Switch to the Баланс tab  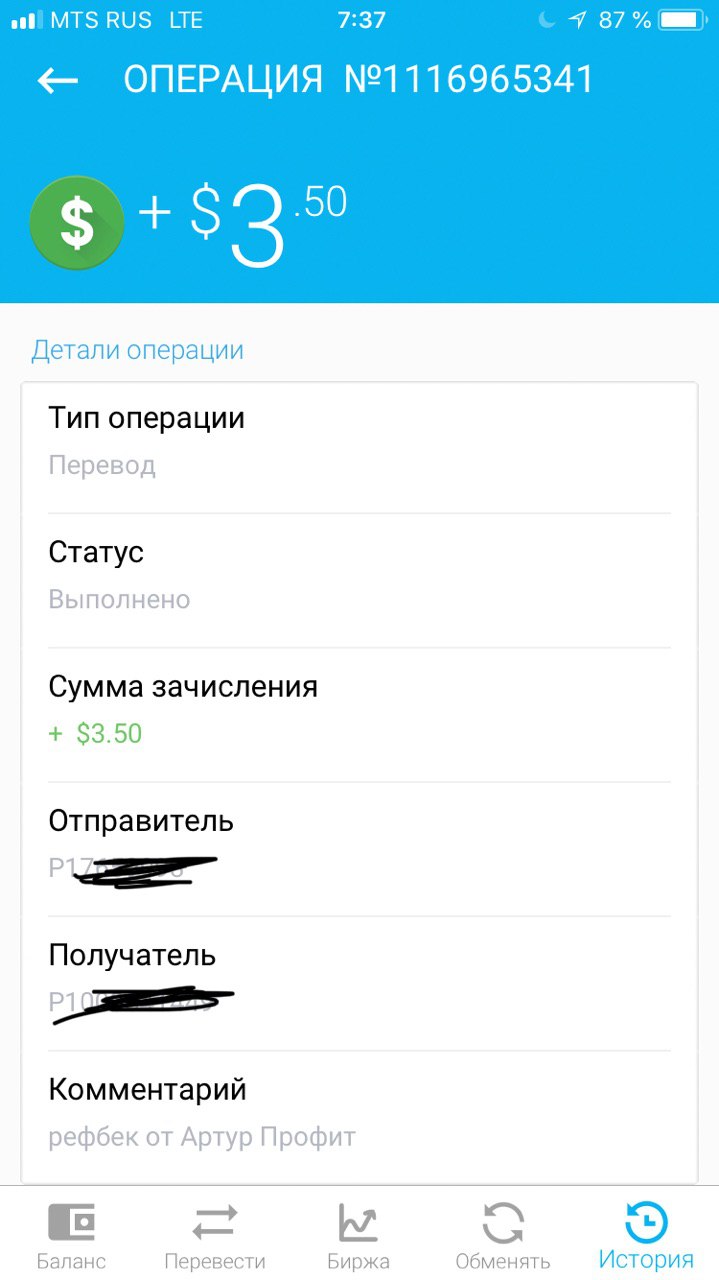[71, 1237]
